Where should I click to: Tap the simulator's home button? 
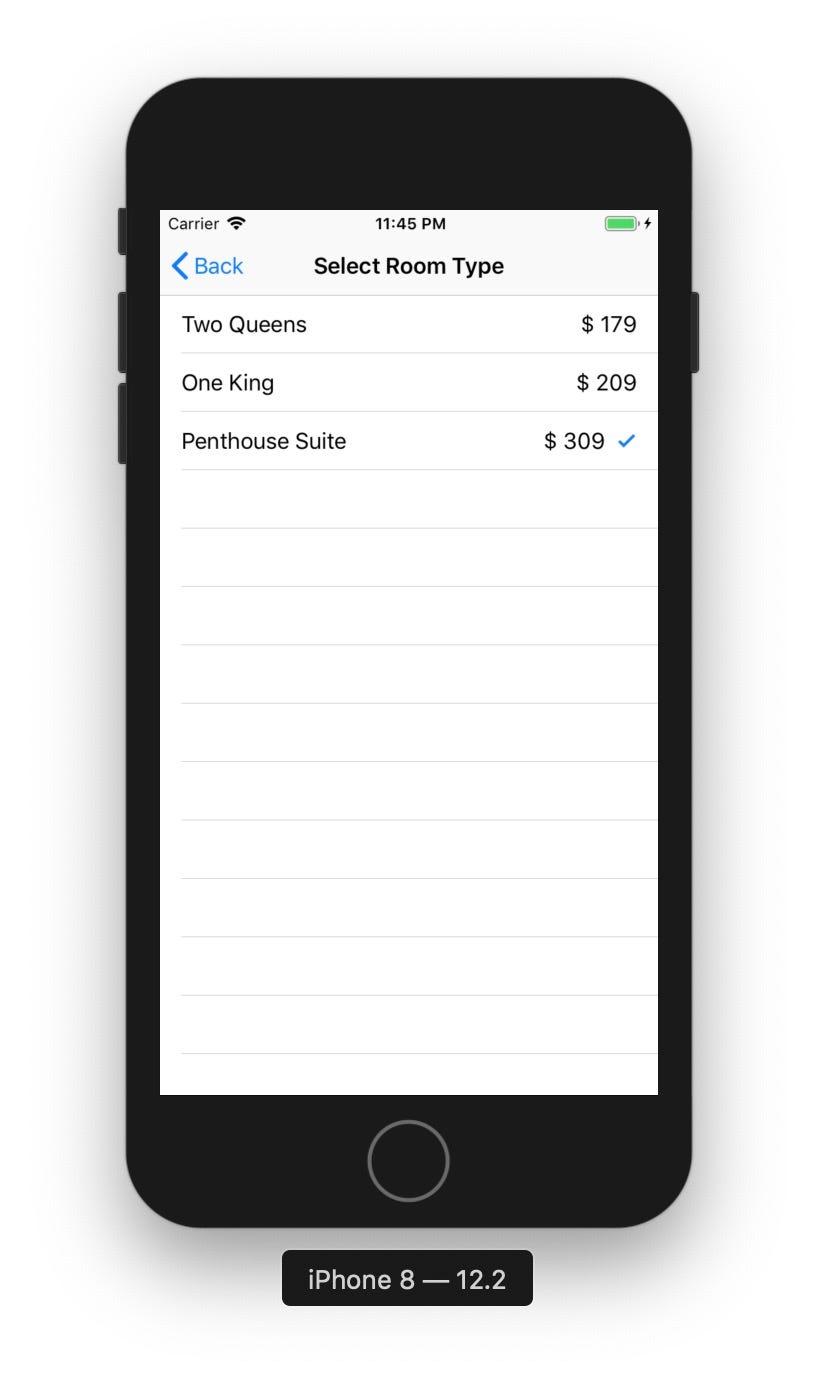(x=408, y=1161)
